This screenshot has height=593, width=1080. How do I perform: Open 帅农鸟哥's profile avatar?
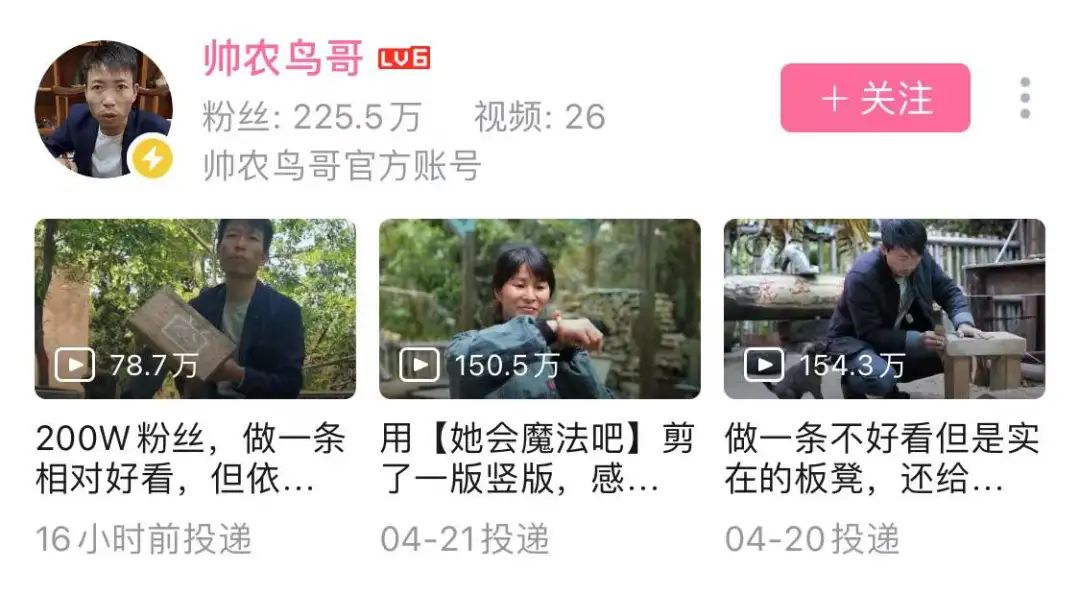[x=103, y=109]
